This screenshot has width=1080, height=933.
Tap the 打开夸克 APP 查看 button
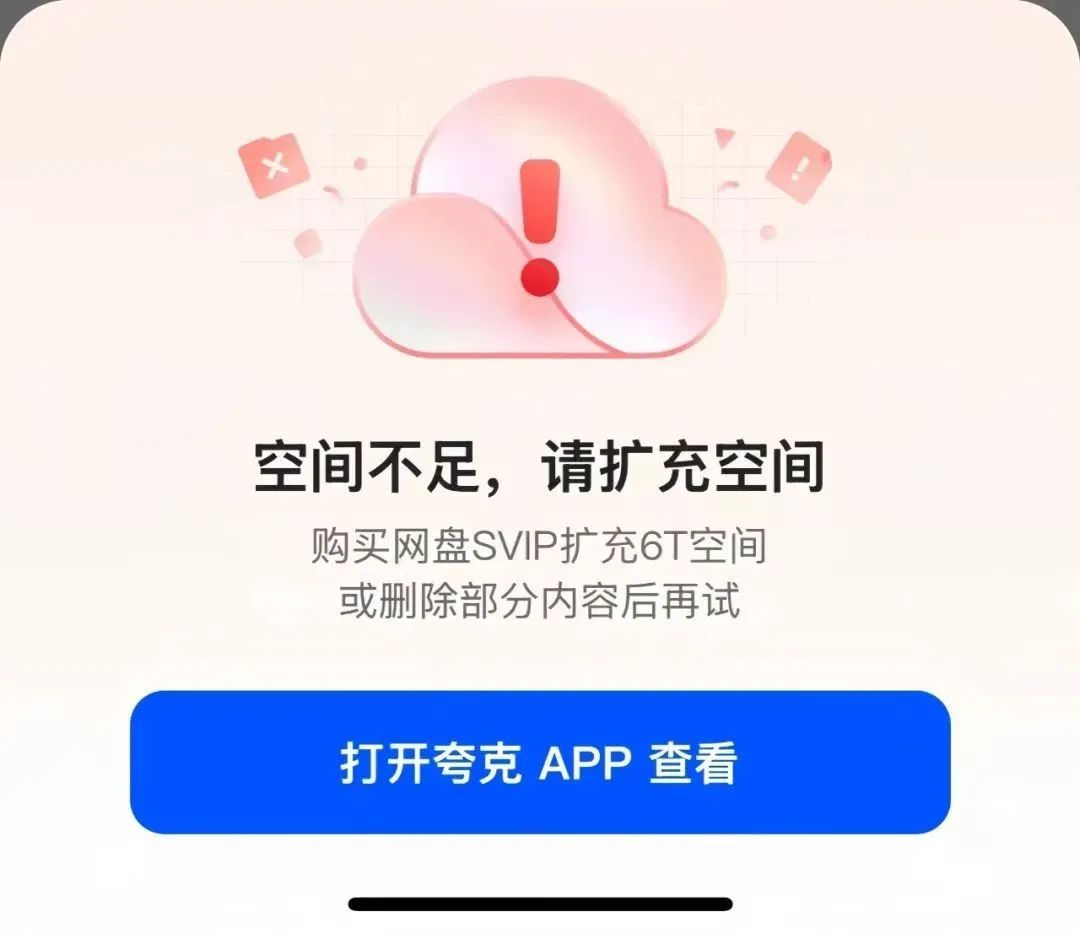tap(540, 763)
